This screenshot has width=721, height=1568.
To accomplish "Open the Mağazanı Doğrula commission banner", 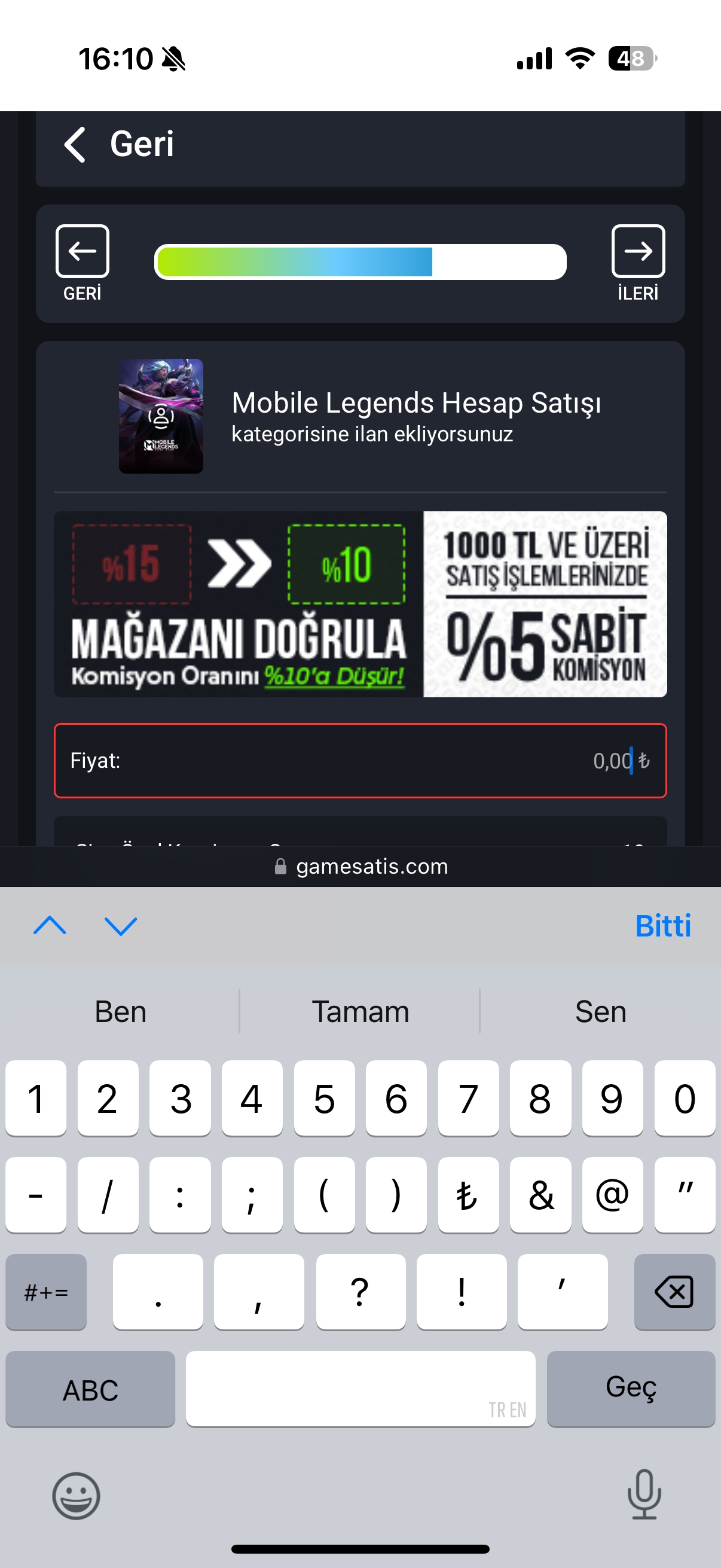I will tap(360, 604).
